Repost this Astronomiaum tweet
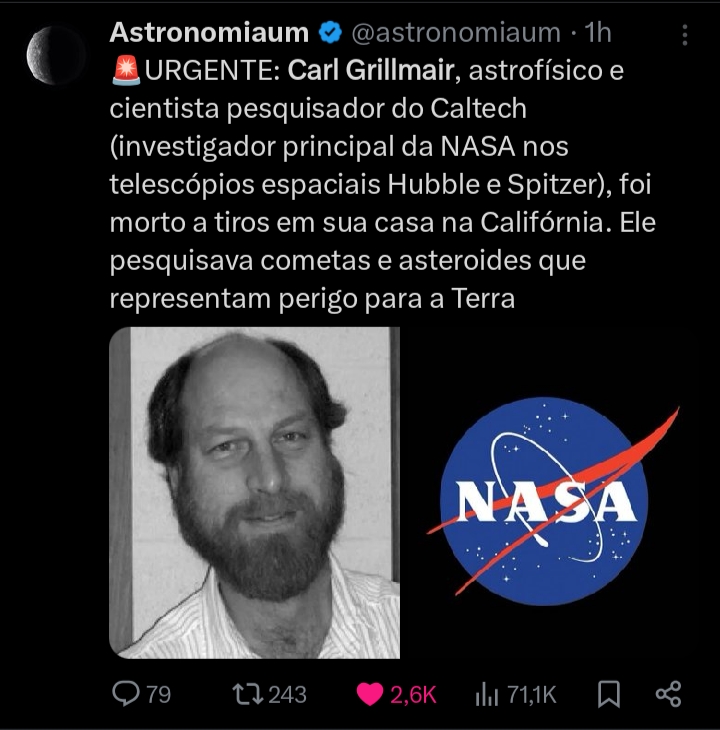The image size is (720, 730). click(246, 694)
